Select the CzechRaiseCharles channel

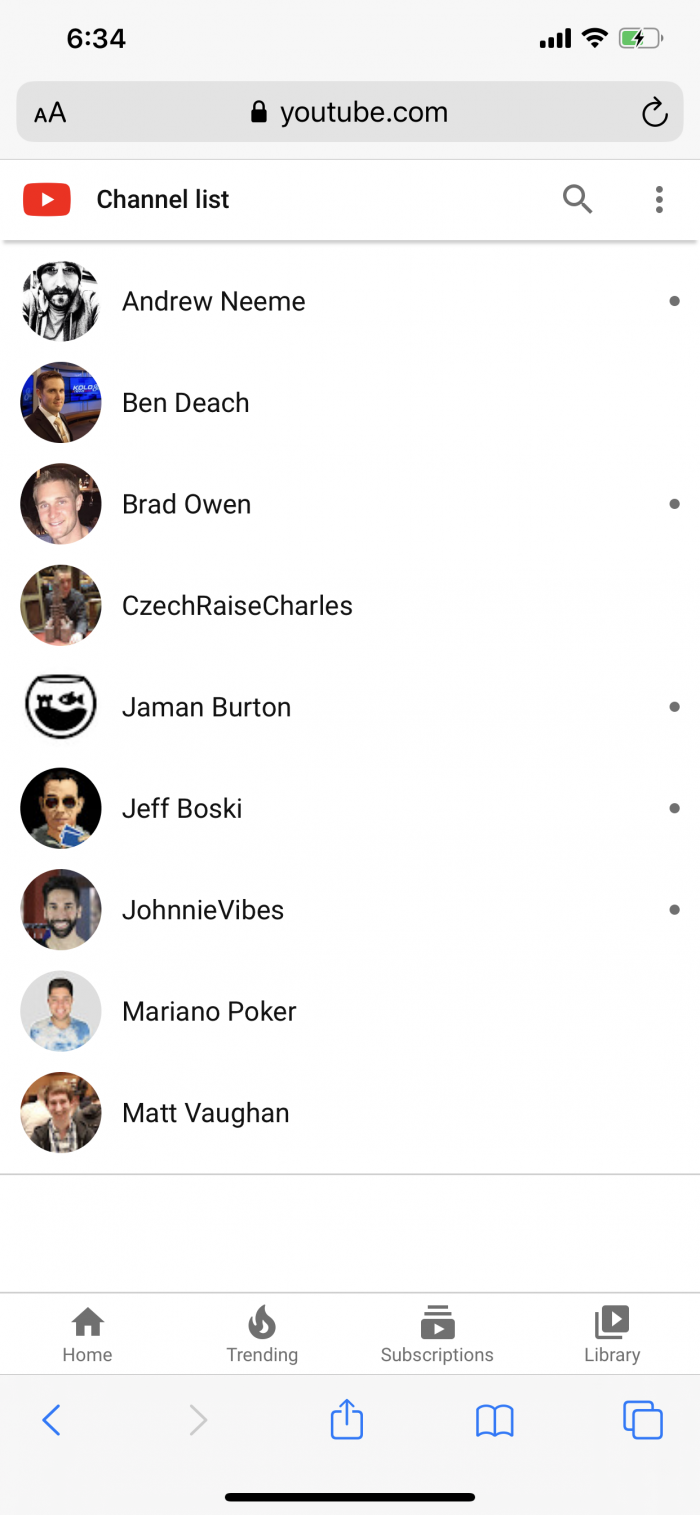(237, 606)
